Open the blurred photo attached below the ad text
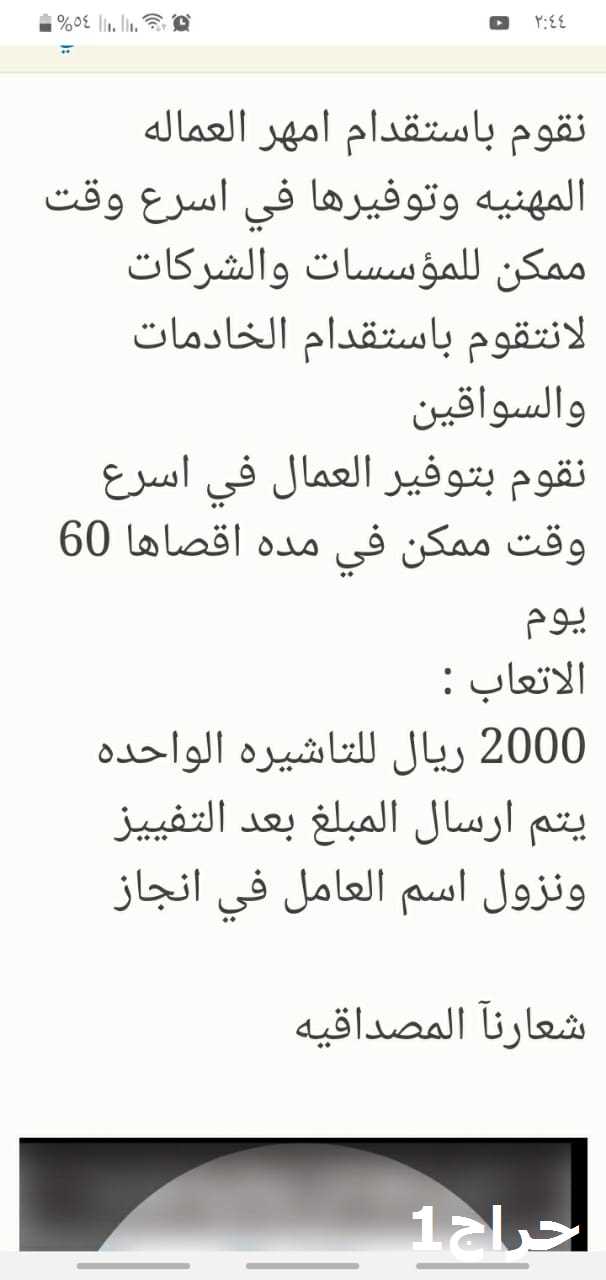 302,1195
